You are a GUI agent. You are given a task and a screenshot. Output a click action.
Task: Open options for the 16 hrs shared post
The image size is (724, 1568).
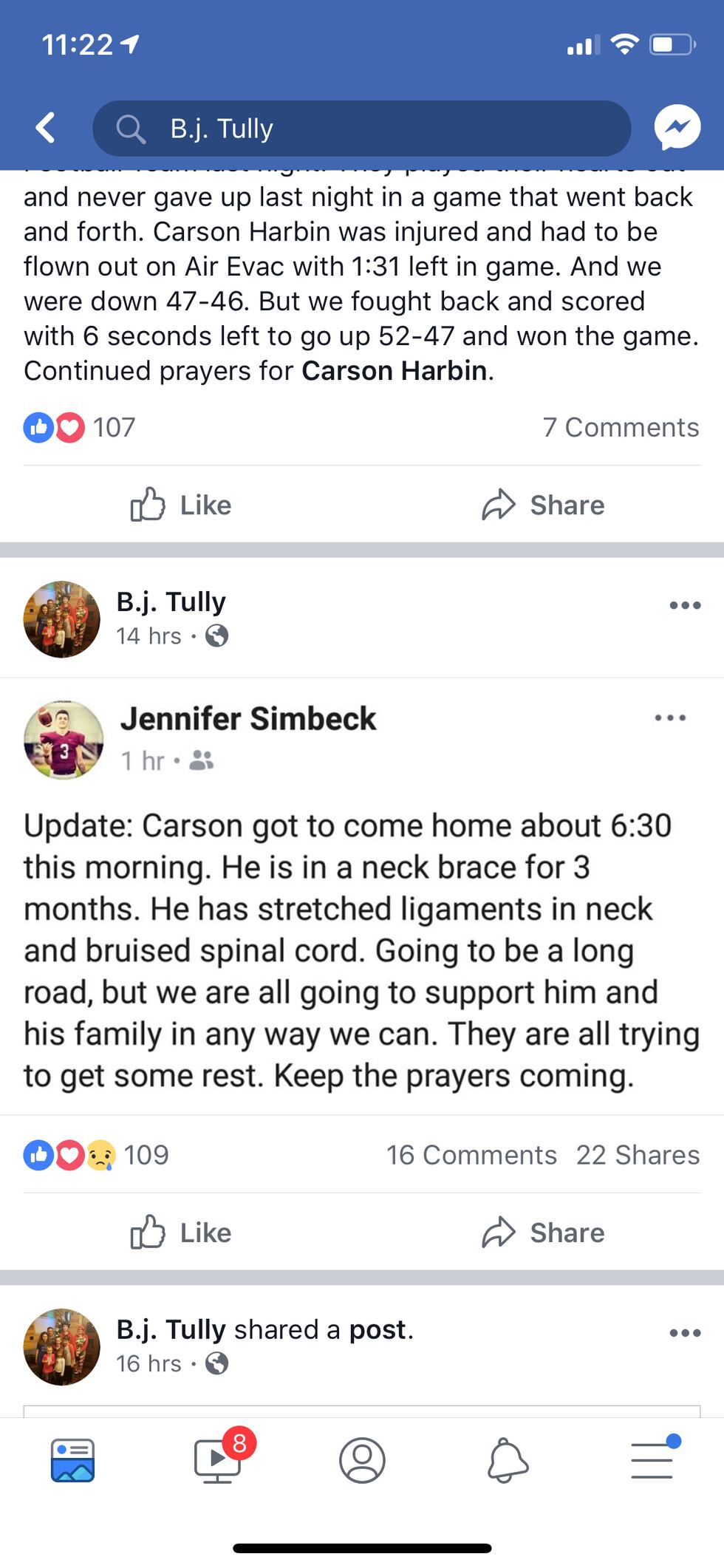pyautogui.click(x=685, y=1333)
